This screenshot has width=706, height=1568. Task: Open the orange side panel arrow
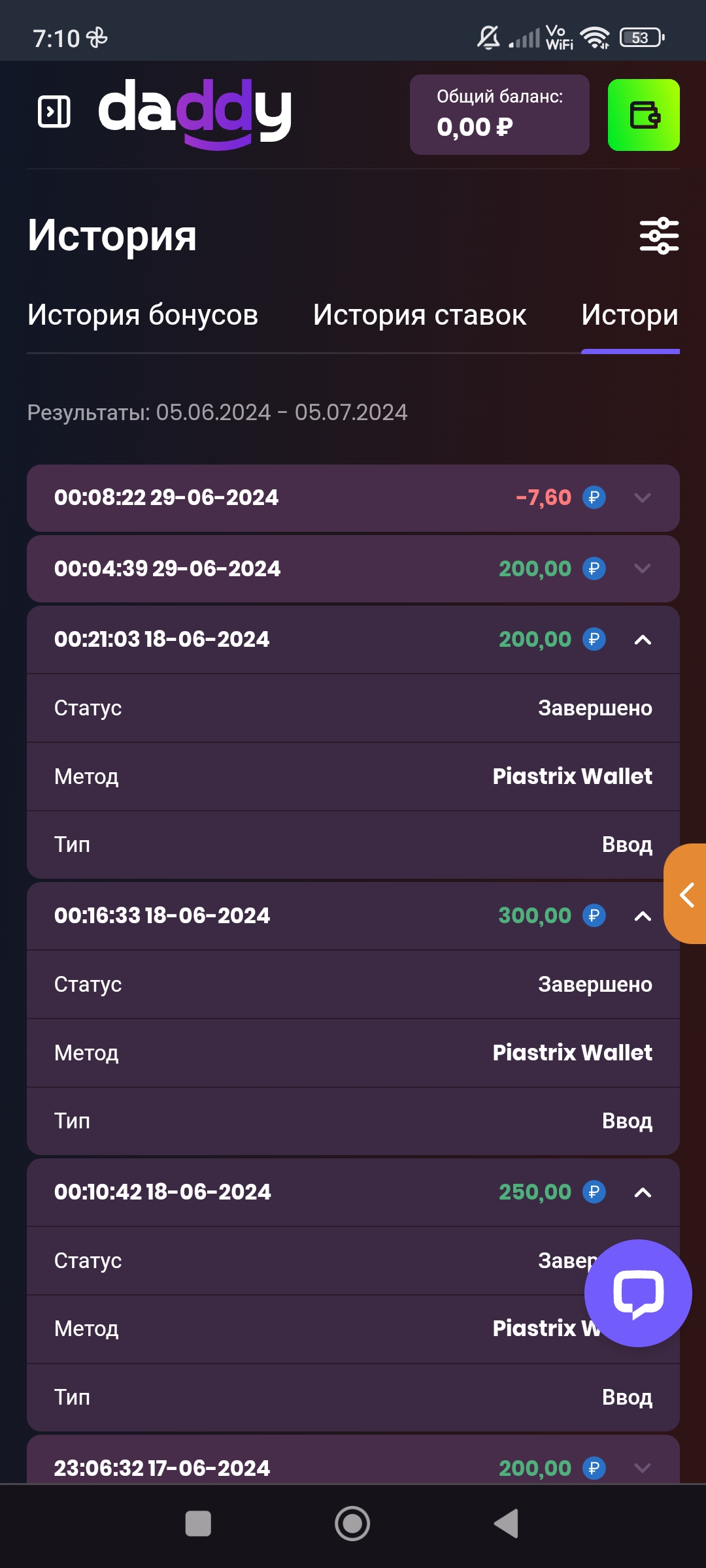pos(686,894)
